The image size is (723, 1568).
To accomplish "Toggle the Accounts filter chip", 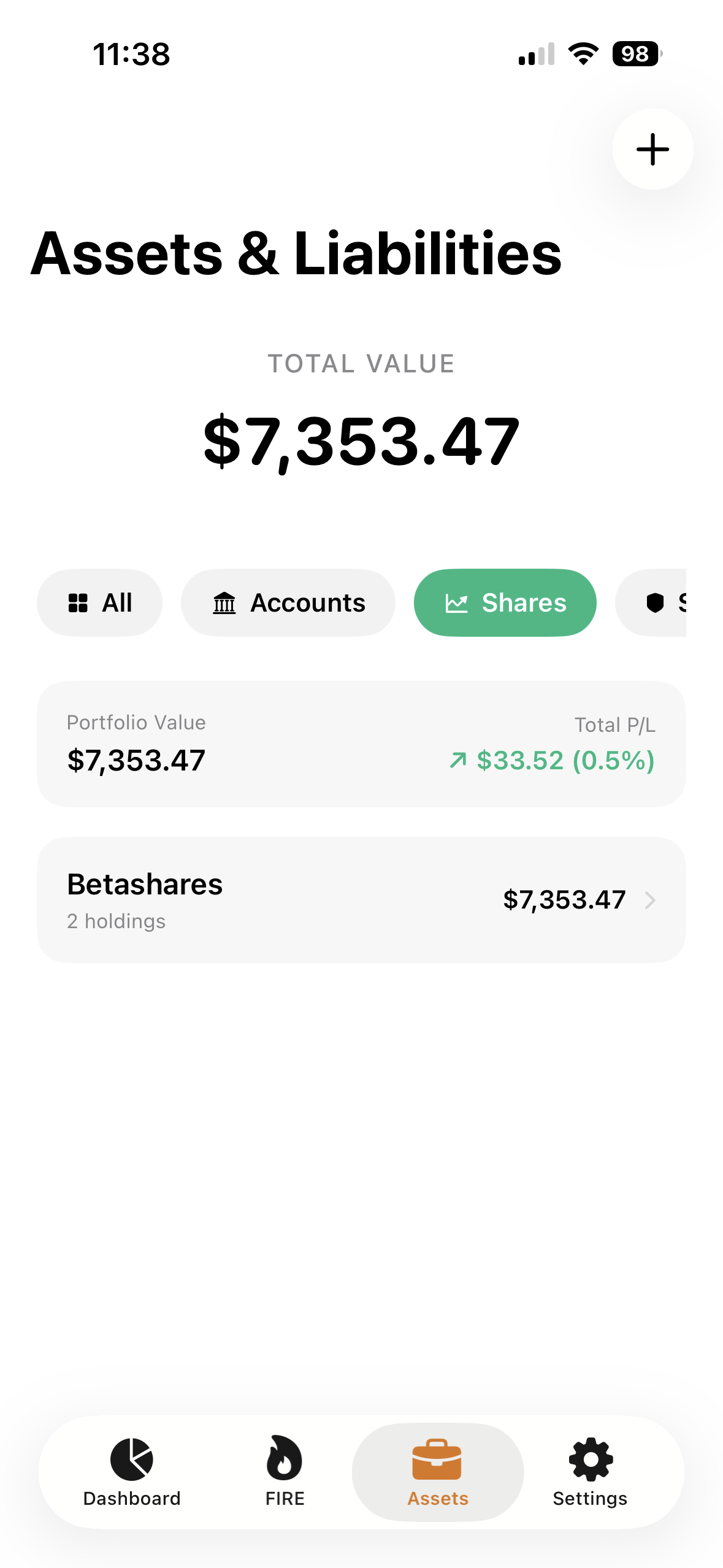I will pos(288,602).
